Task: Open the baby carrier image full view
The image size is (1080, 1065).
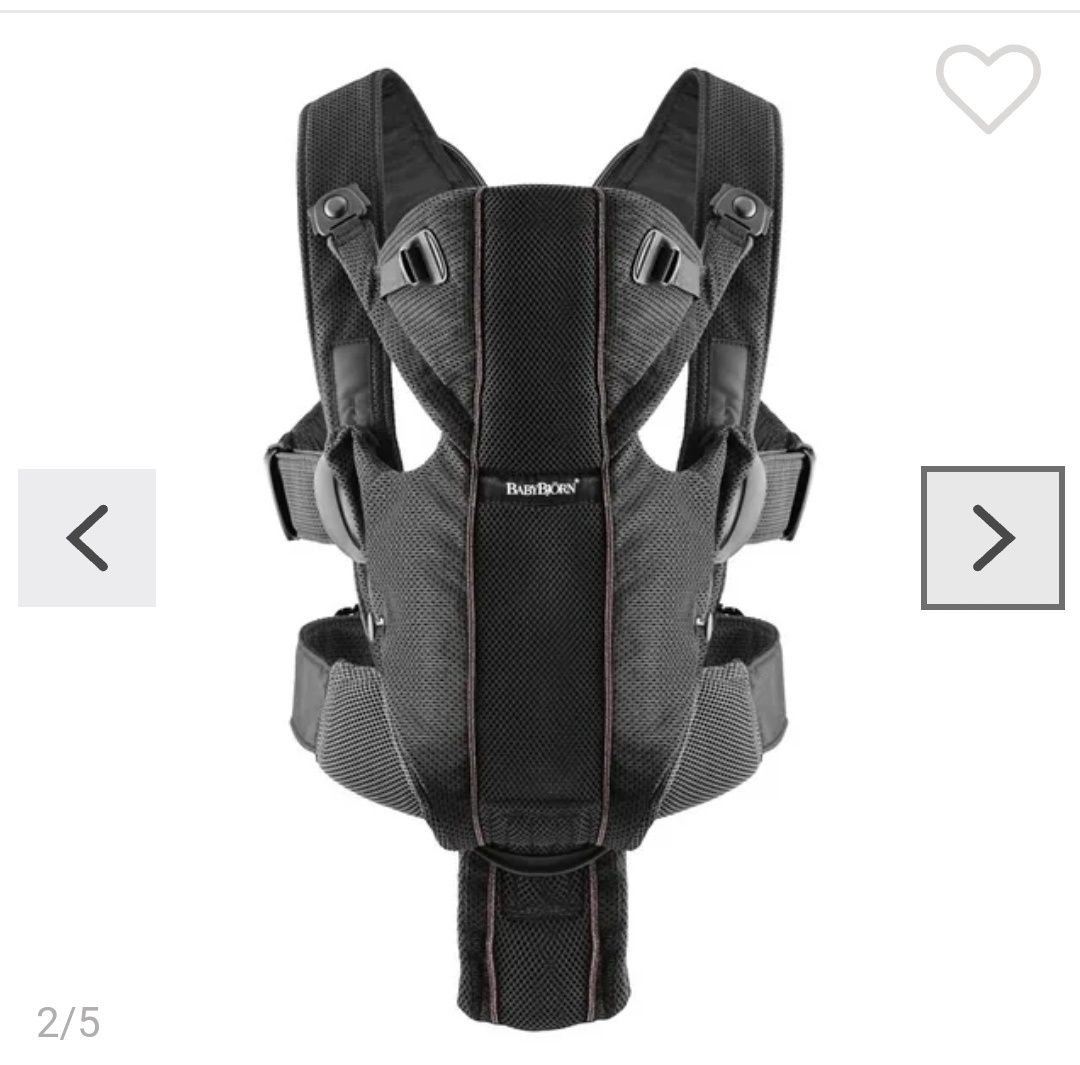Action: point(540,520)
